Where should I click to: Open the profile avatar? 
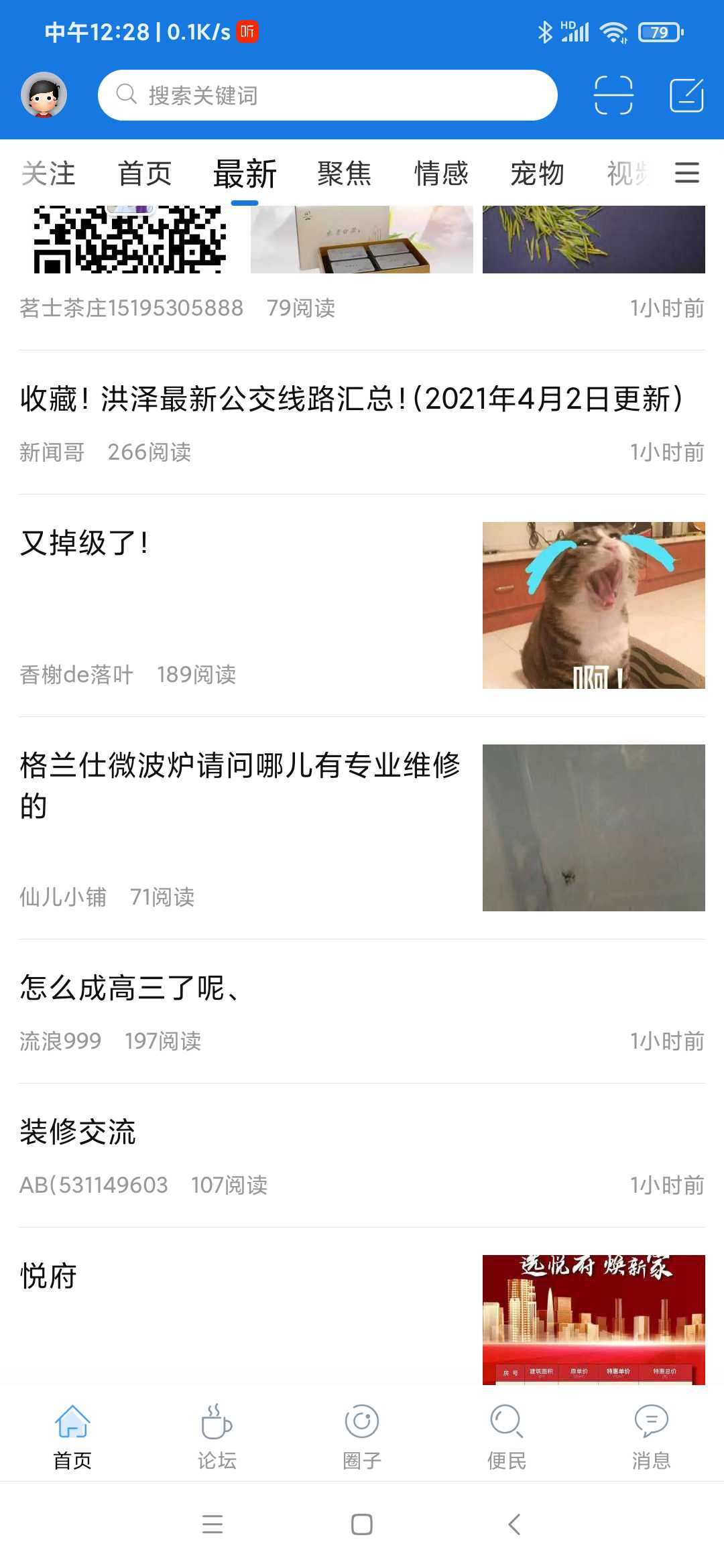click(x=44, y=94)
